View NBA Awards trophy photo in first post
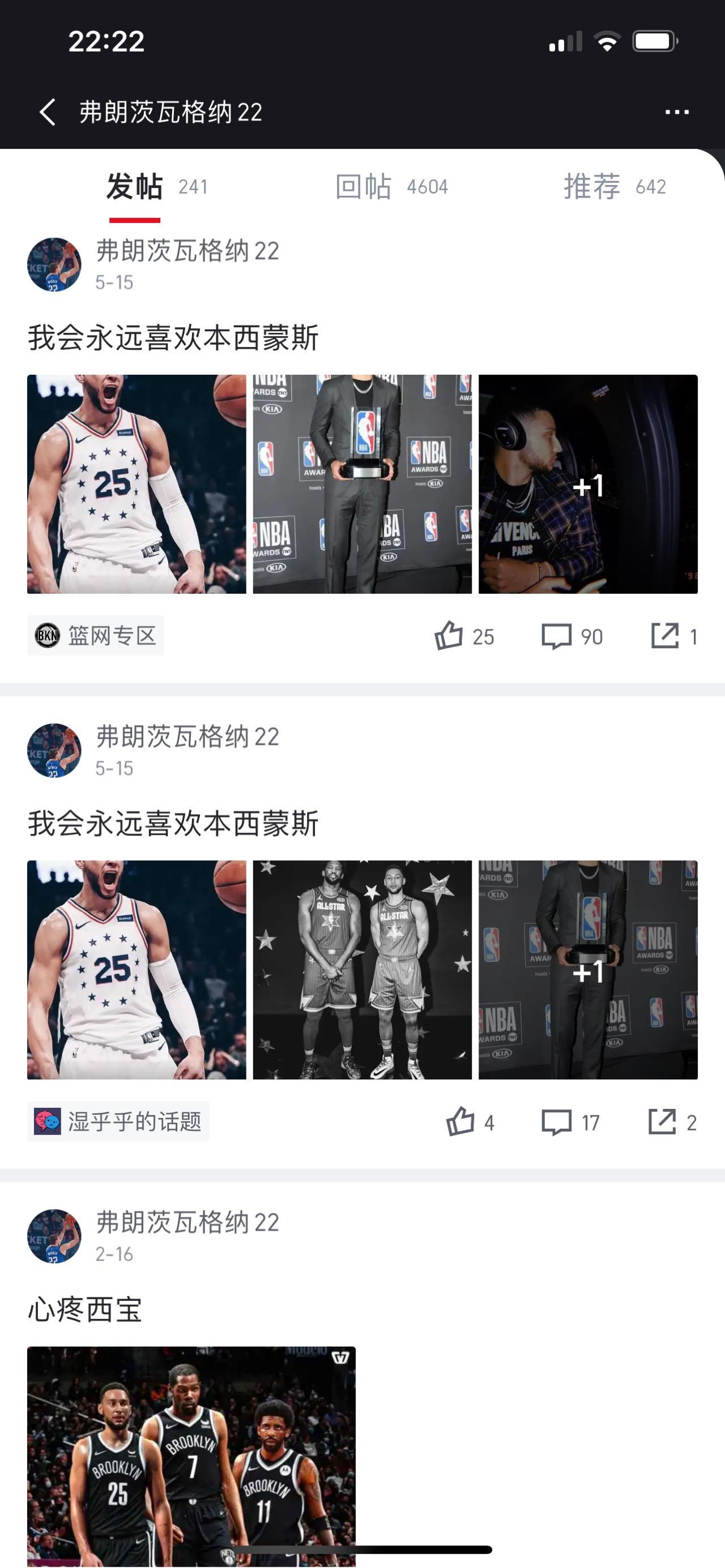The height and width of the screenshot is (1568, 725). click(x=362, y=484)
